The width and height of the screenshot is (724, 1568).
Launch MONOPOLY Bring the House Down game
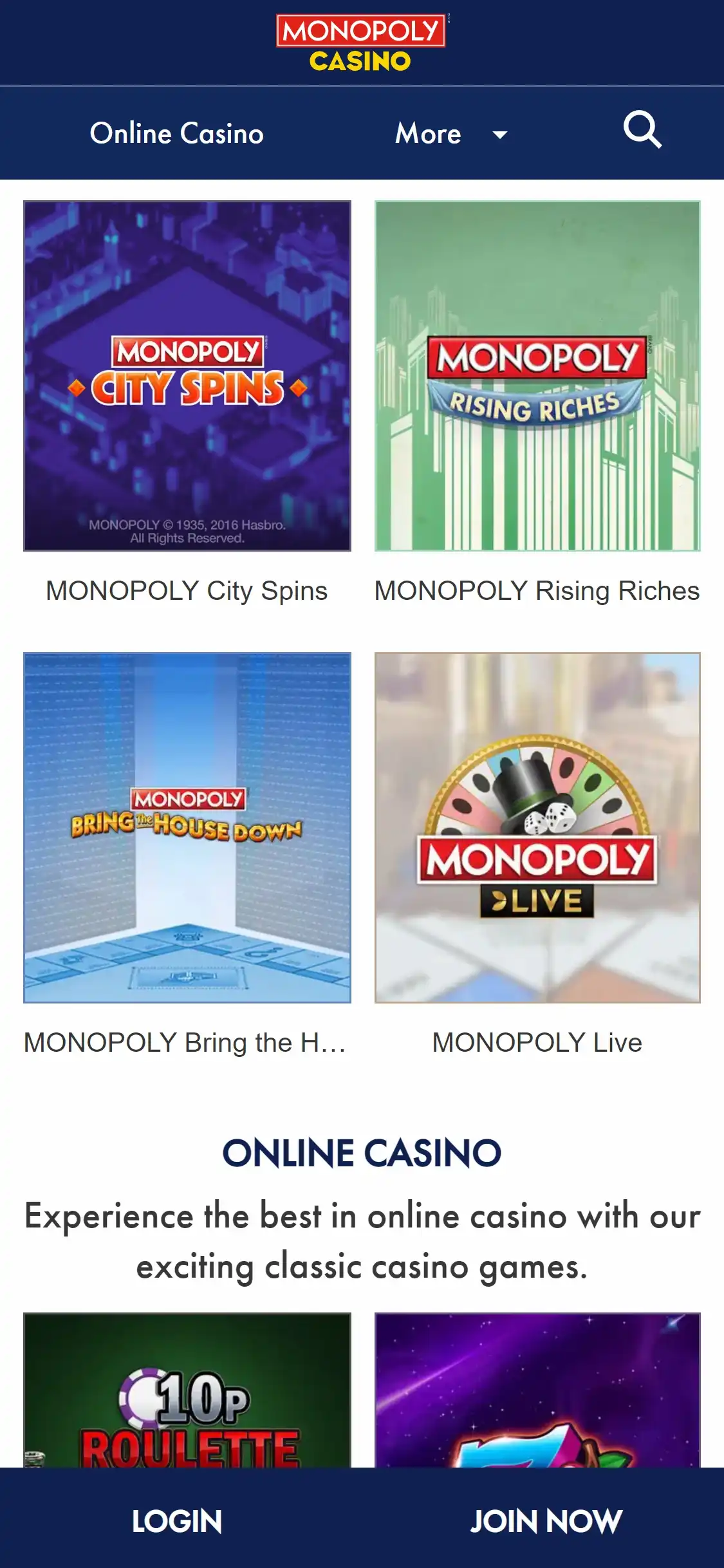click(187, 828)
